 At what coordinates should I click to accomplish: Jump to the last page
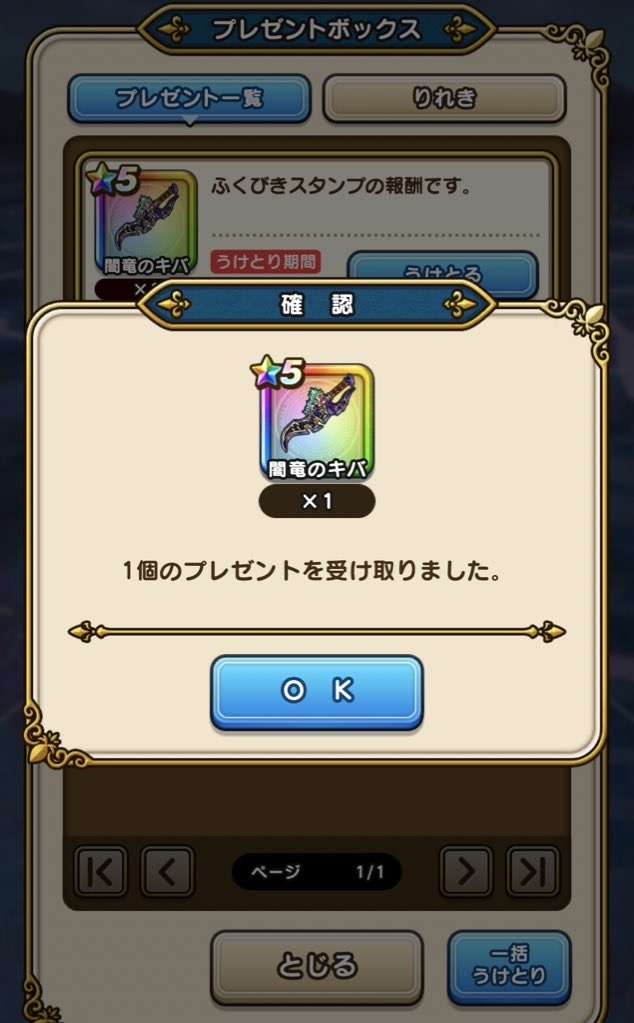[532, 872]
